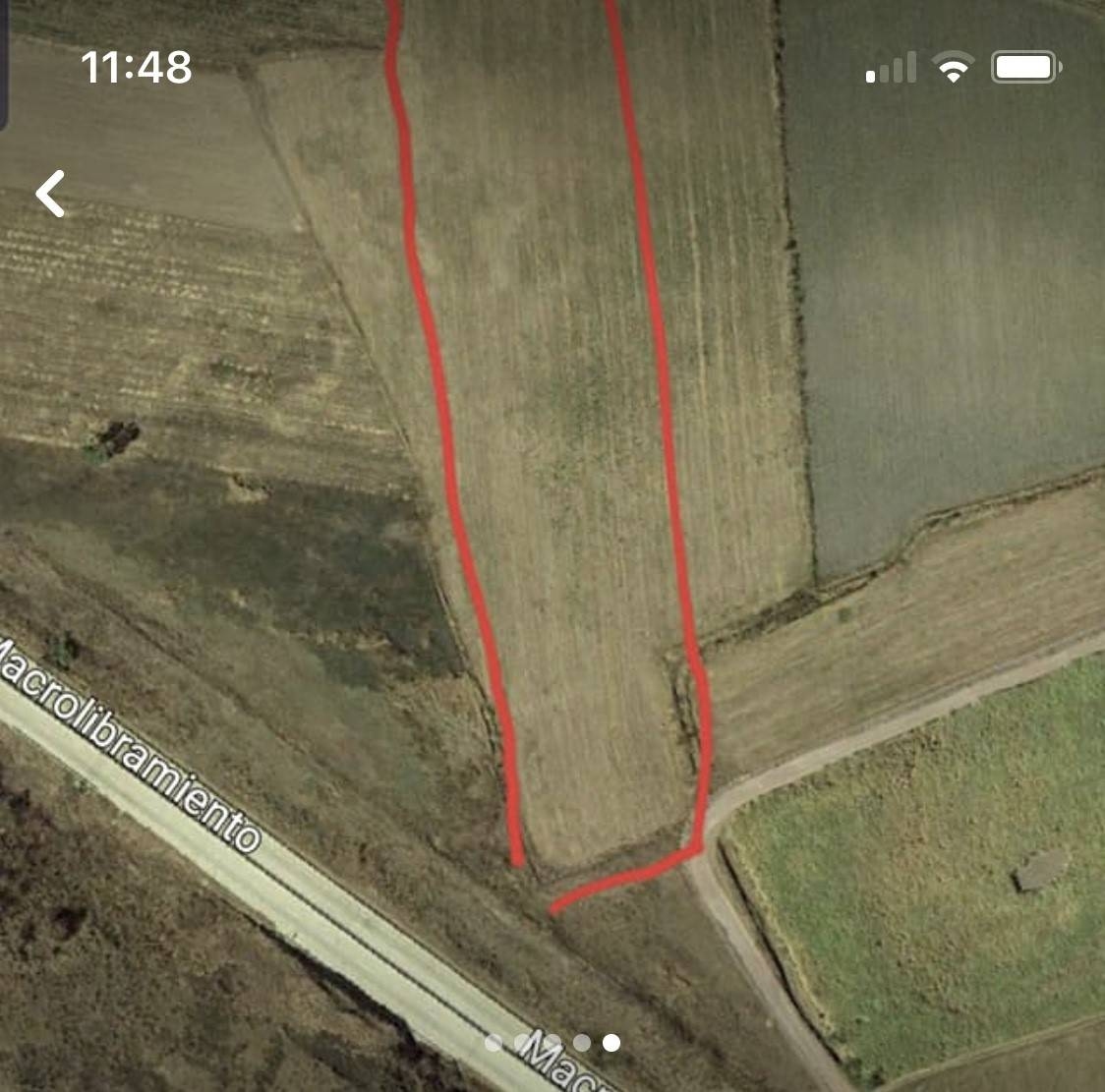
Task: Go back using the left arrow
Action: 51,194
